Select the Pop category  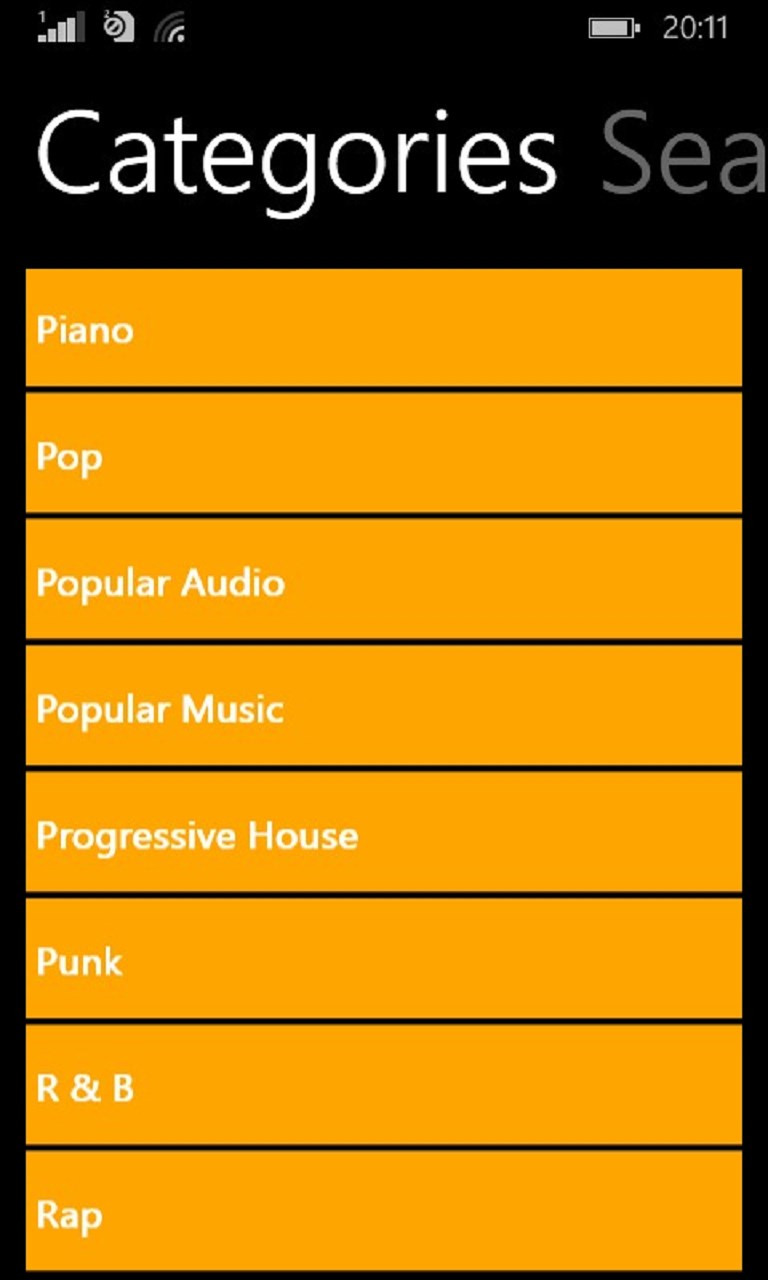384,454
